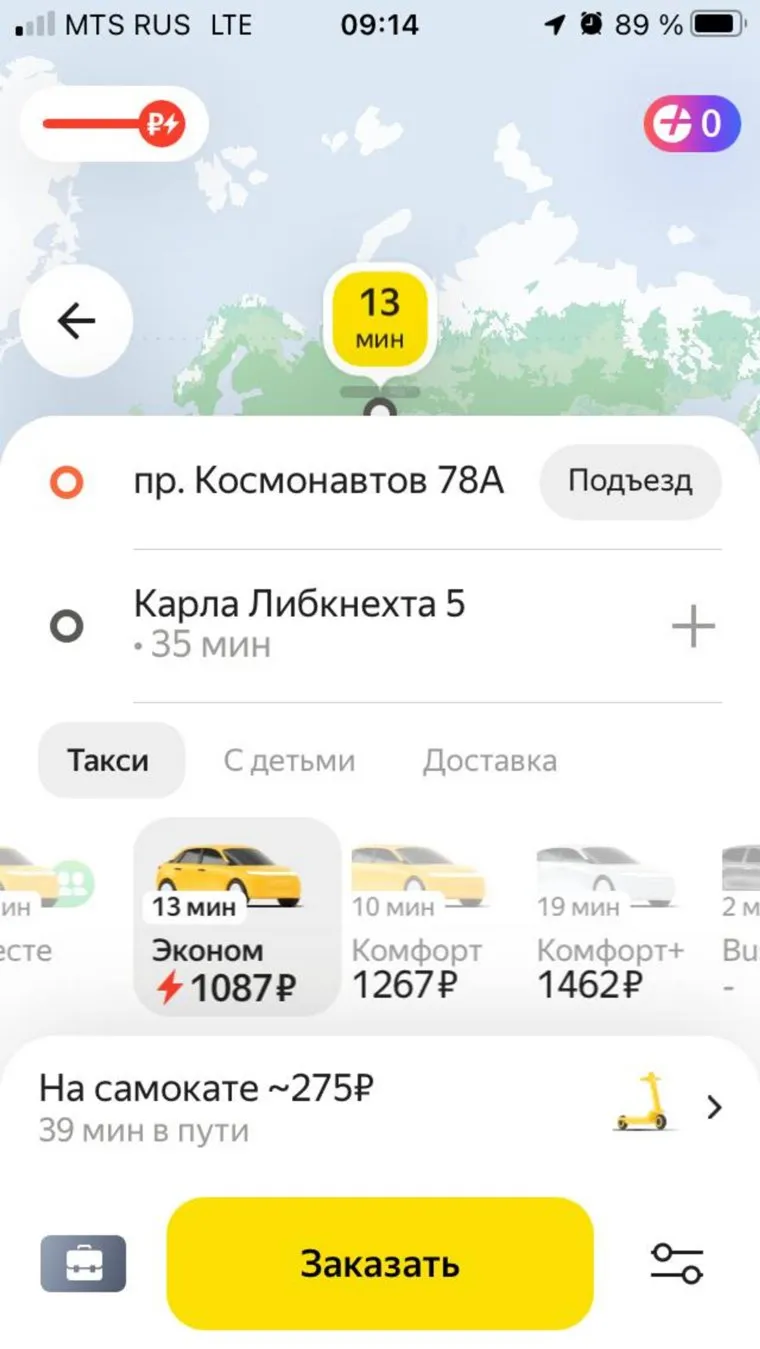760x1349 pixels.
Task: Open the На самокате scooter option
Action: pos(378,1106)
